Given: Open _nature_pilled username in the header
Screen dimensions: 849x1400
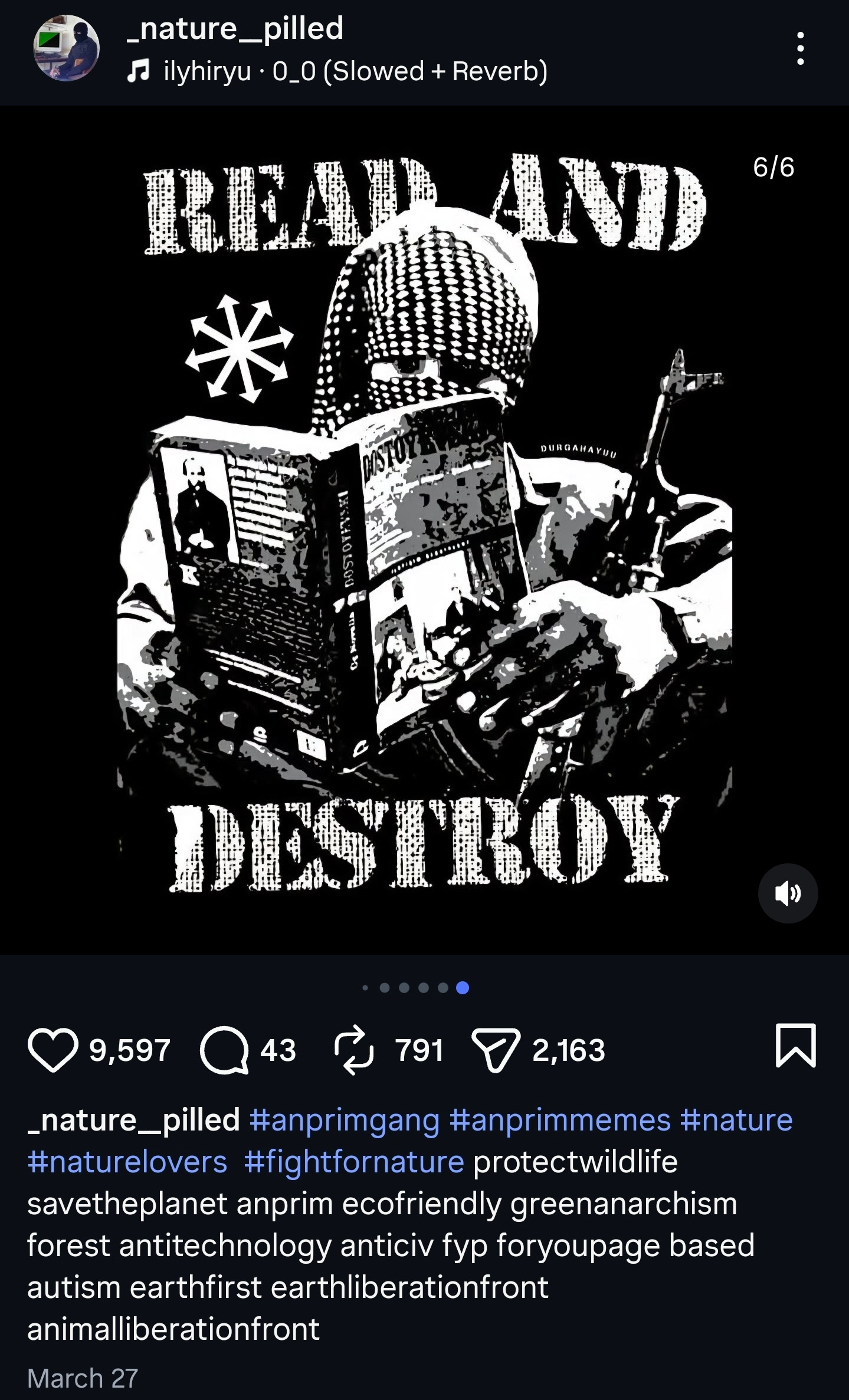Looking at the screenshot, I should tap(235, 29).
